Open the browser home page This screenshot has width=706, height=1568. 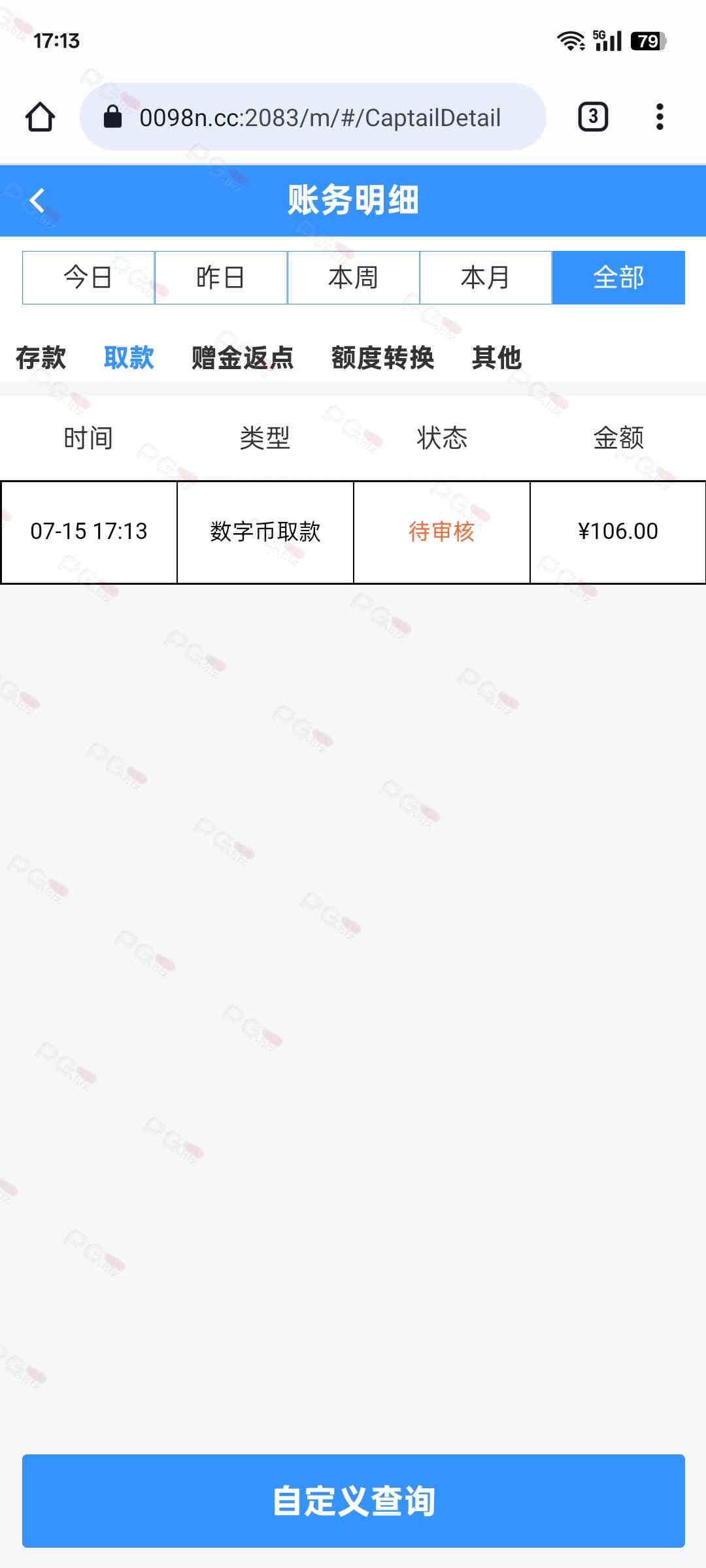pos(40,118)
